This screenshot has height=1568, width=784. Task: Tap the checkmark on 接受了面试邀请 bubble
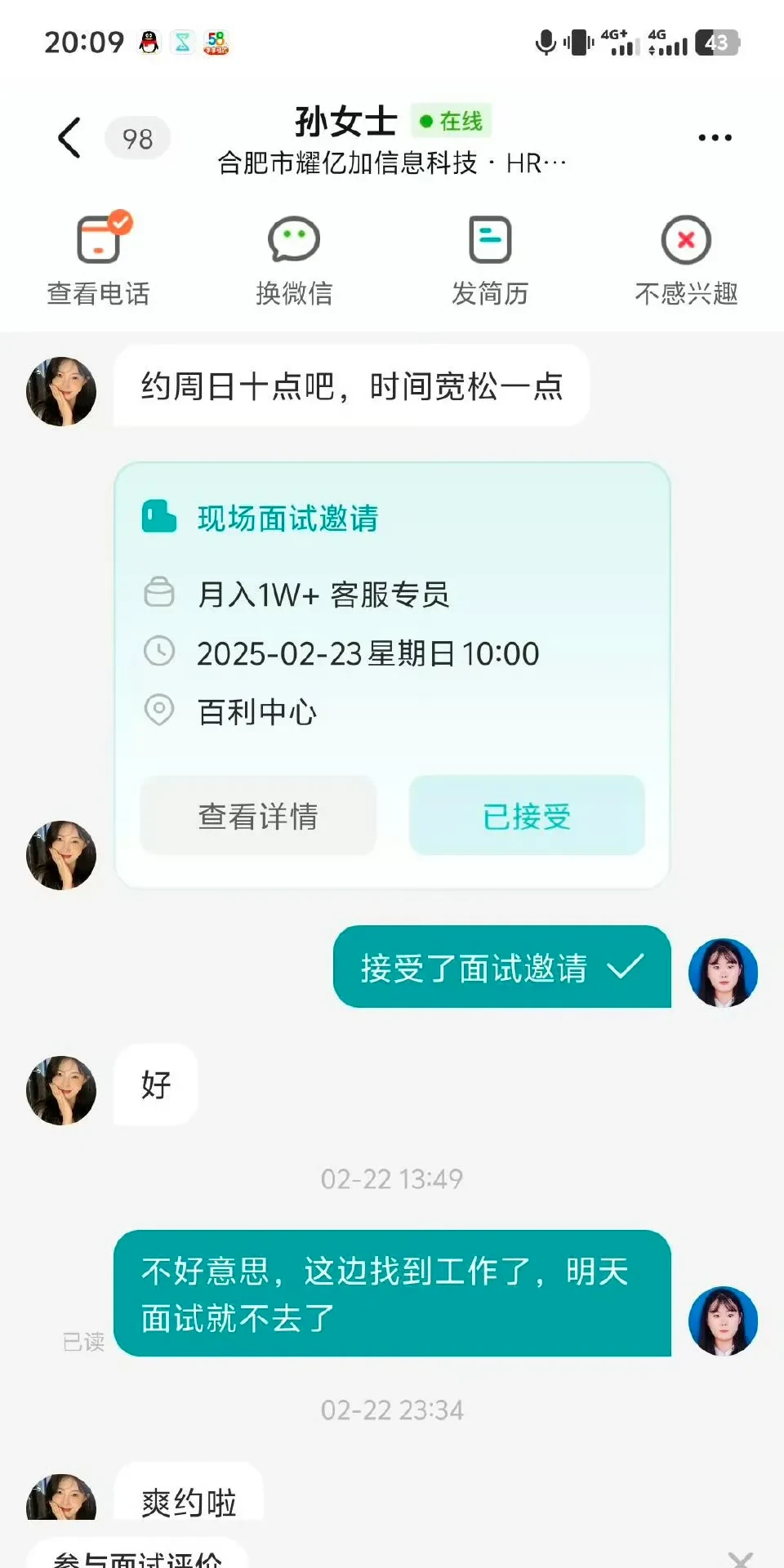[x=623, y=968]
